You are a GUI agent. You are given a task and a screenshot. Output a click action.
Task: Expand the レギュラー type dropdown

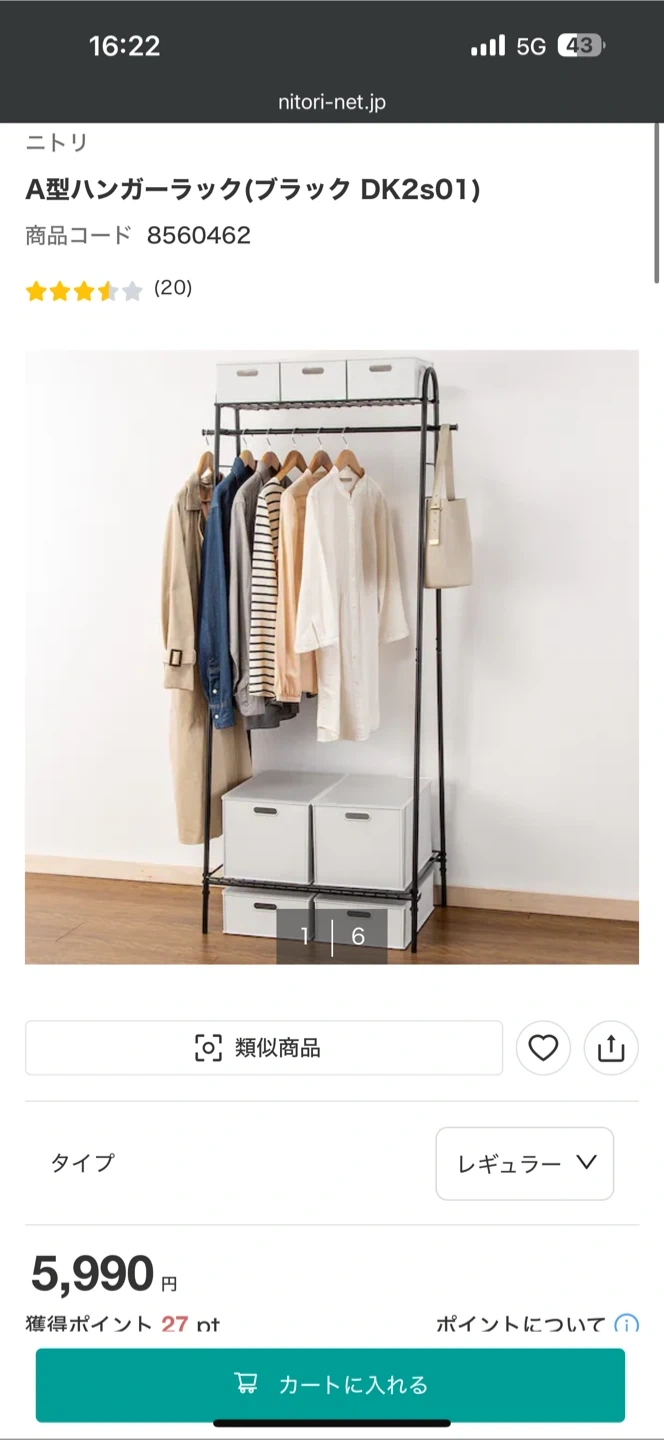[x=525, y=1163]
